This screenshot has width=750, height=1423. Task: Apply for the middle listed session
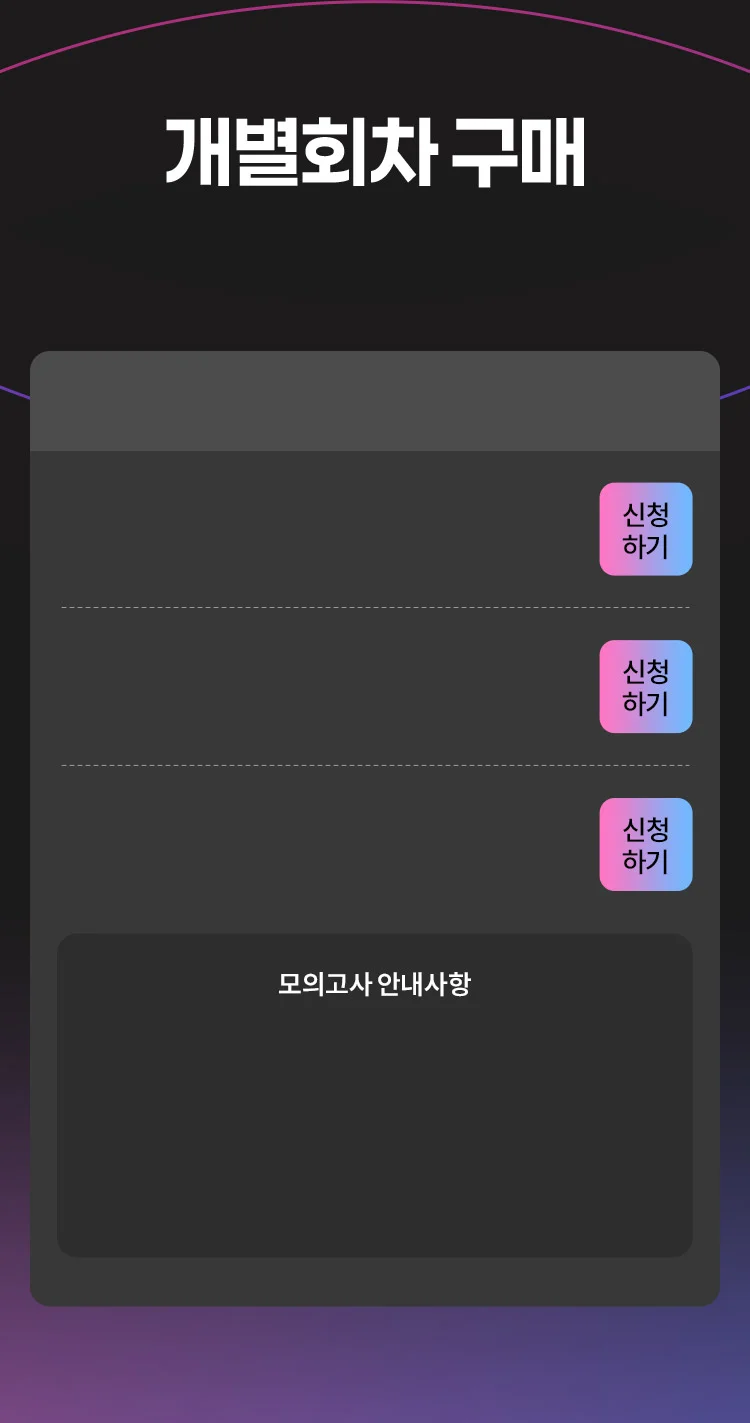[645, 687]
